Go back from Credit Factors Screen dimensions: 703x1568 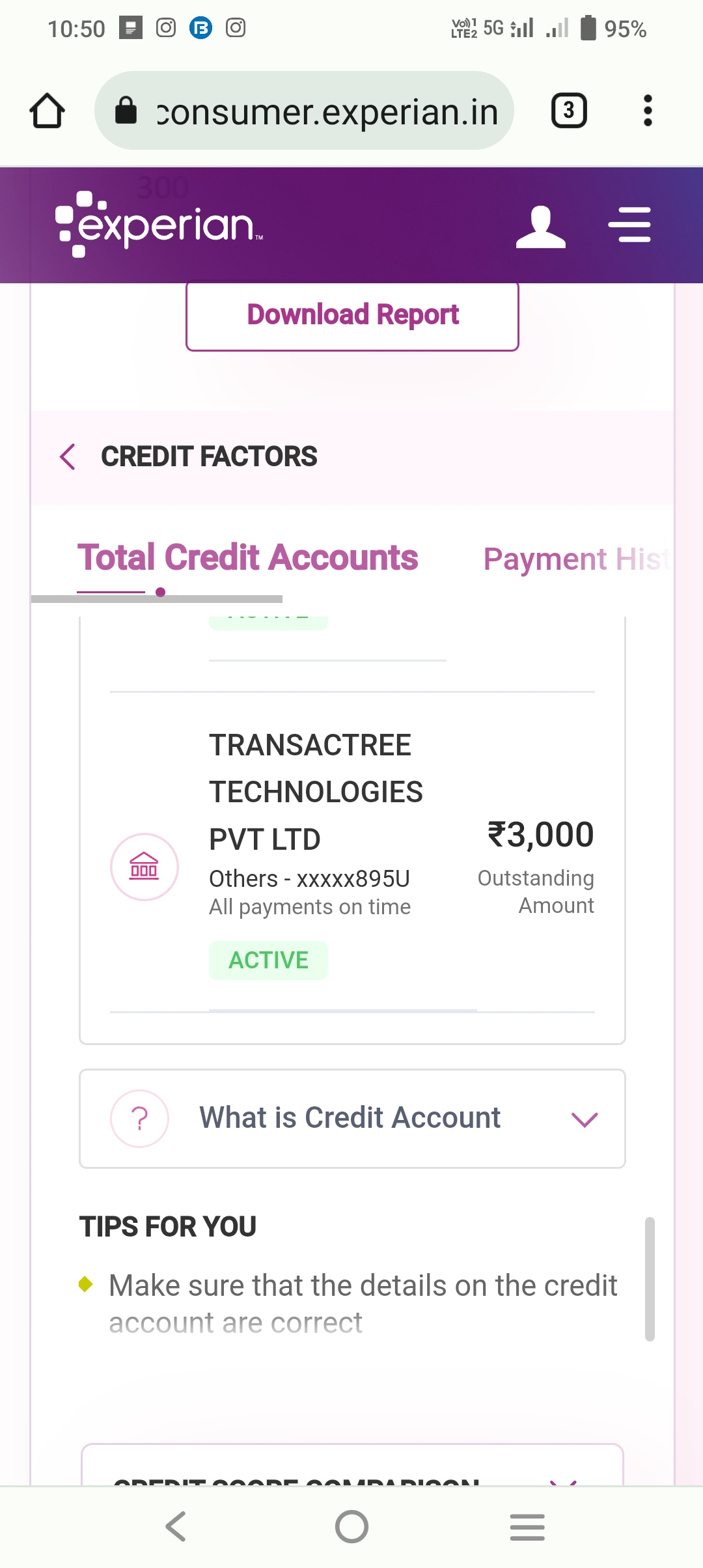pos(68,456)
